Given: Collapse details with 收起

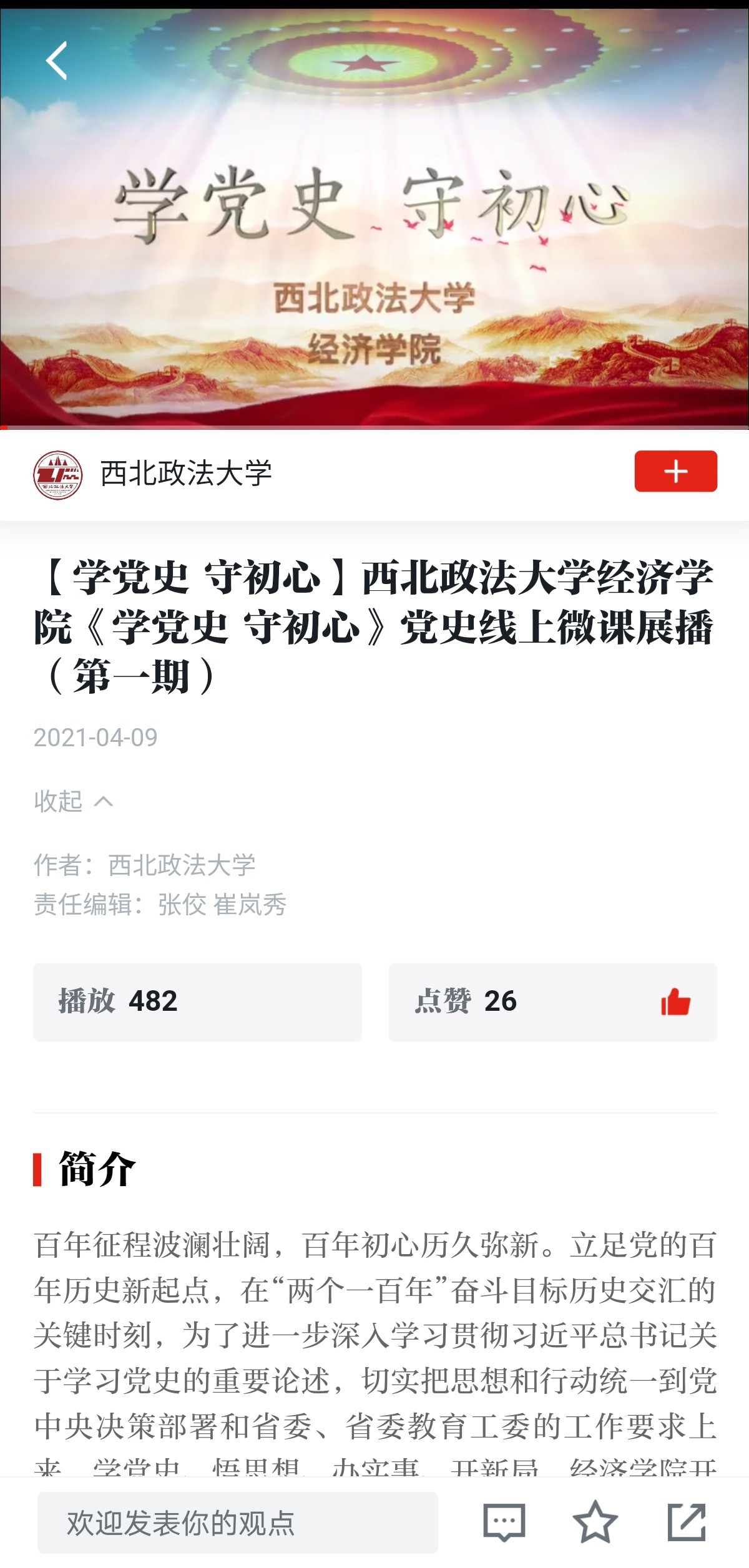Looking at the screenshot, I should [x=73, y=801].
